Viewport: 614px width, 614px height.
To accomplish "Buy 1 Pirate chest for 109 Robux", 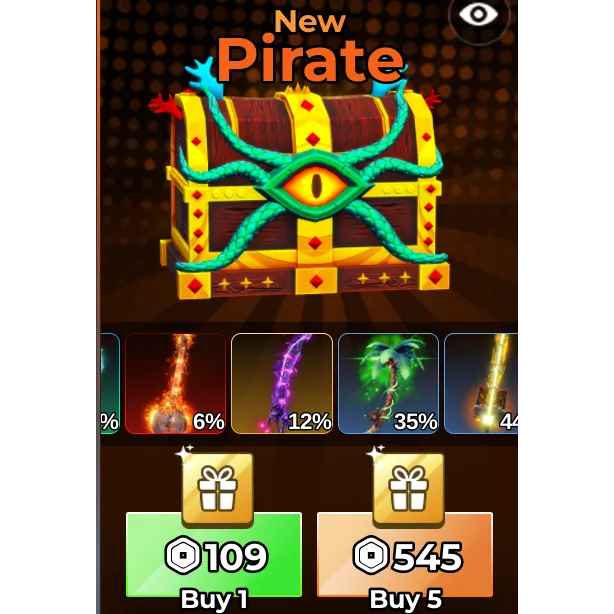I will [x=214, y=555].
